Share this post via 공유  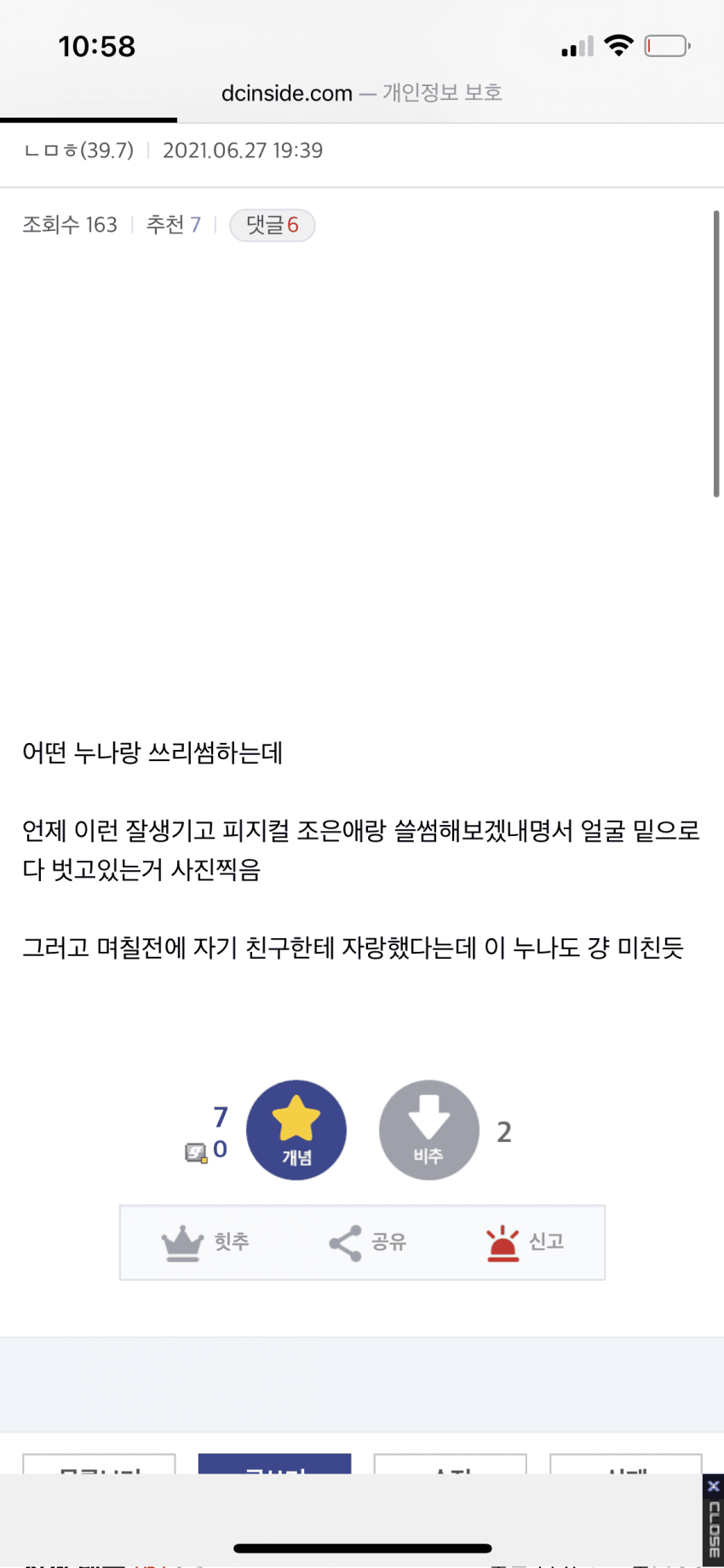pos(368,1242)
